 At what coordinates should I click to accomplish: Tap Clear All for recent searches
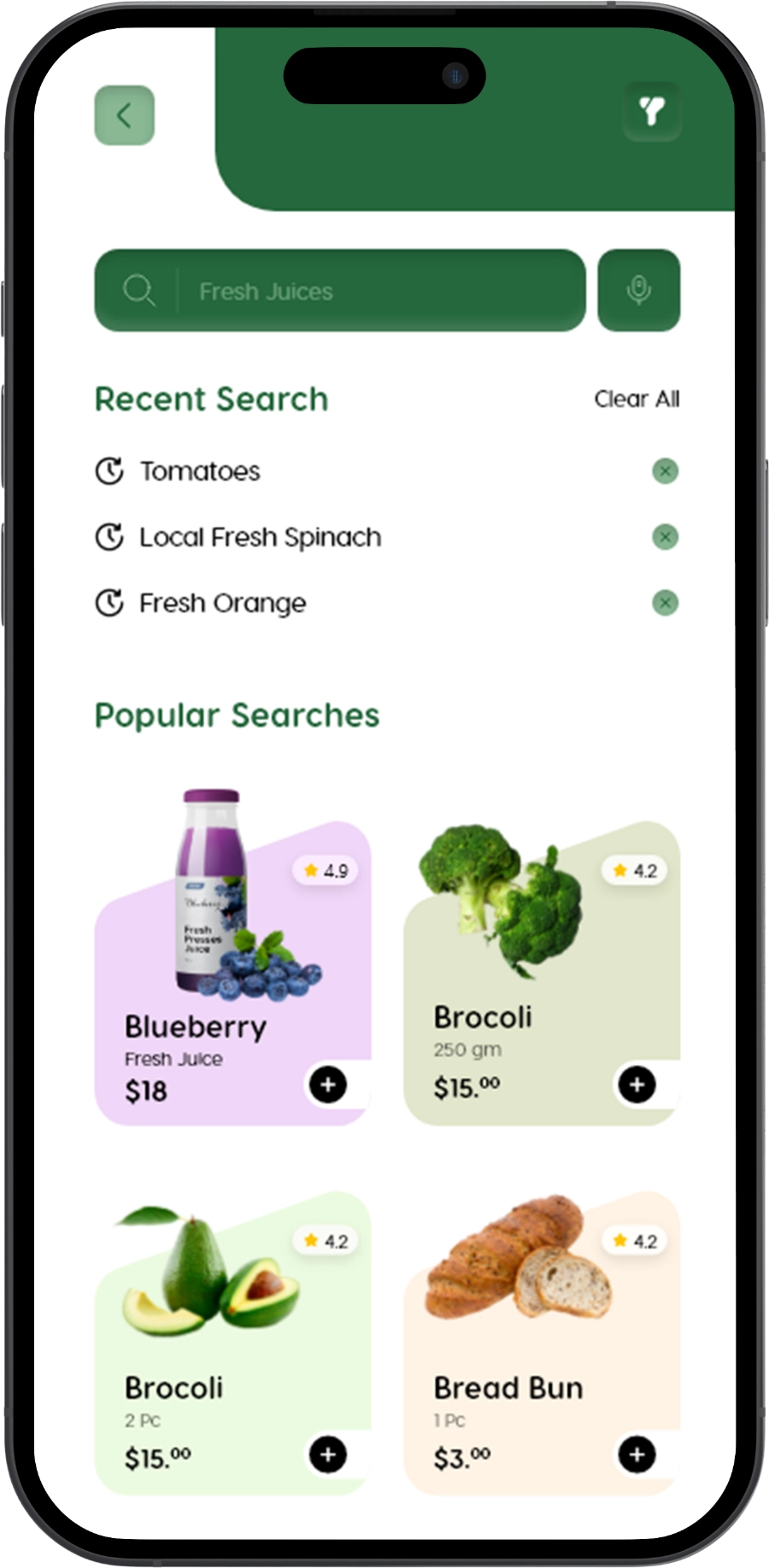tap(637, 398)
